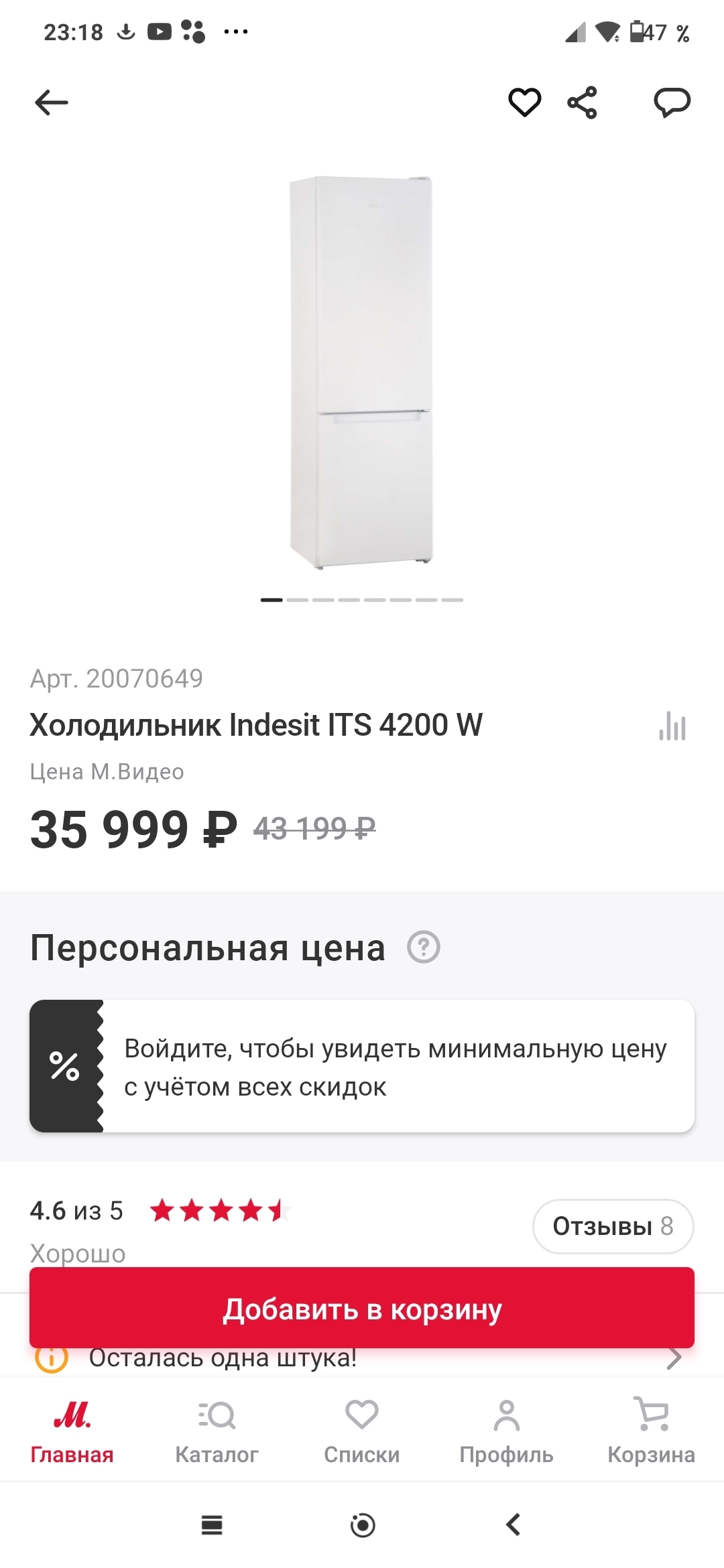724x1568 pixels.
Task: Expand the Осталась одна штука notice
Action: click(x=674, y=1359)
